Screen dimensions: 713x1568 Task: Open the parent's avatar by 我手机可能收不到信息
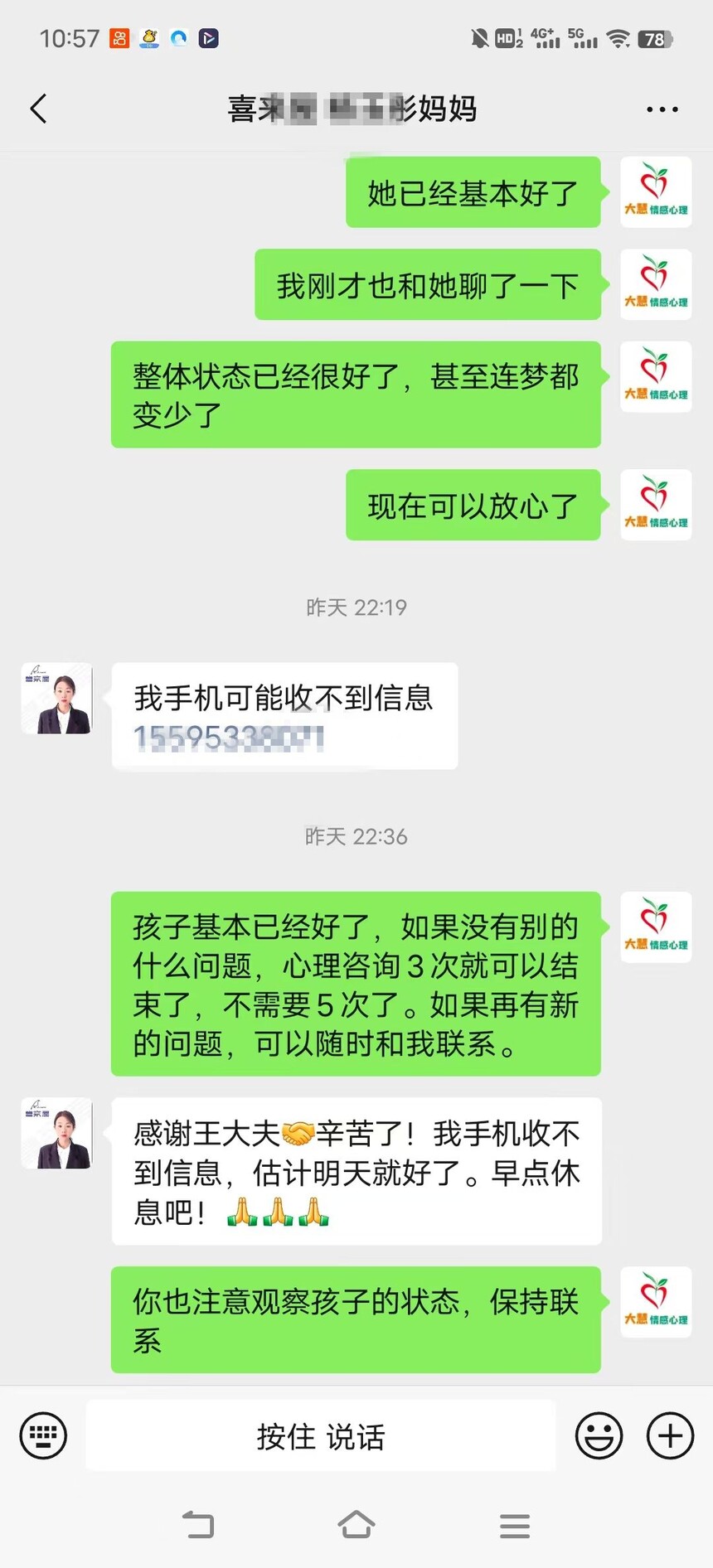click(x=57, y=699)
